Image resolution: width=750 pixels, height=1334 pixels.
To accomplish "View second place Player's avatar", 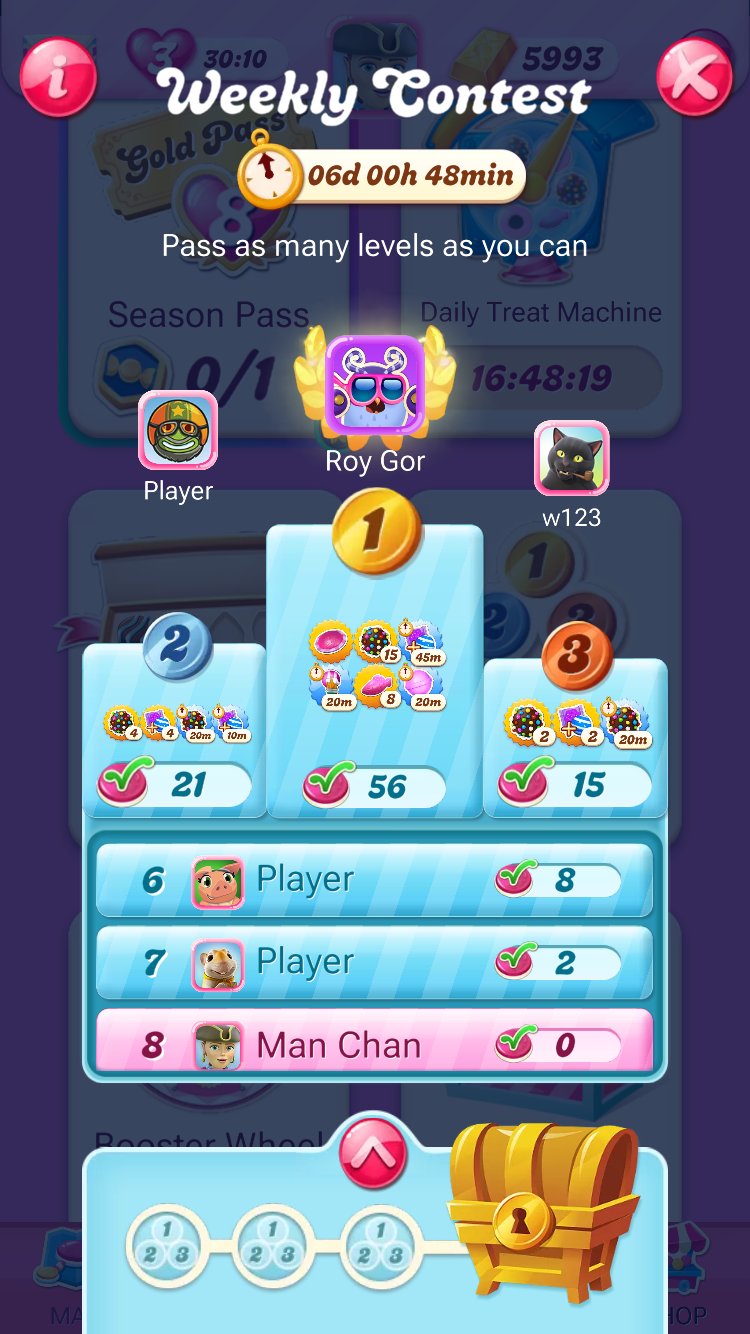I will tap(178, 430).
